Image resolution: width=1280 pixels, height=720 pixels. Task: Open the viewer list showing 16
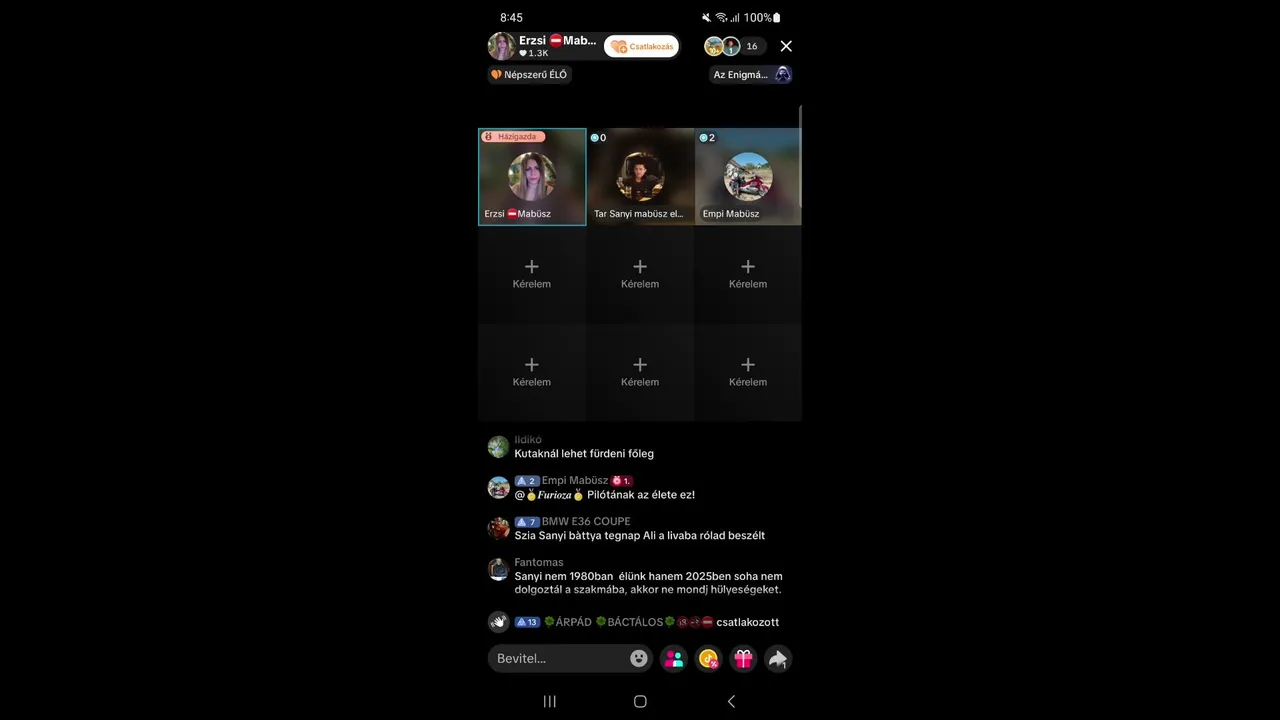pos(735,46)
